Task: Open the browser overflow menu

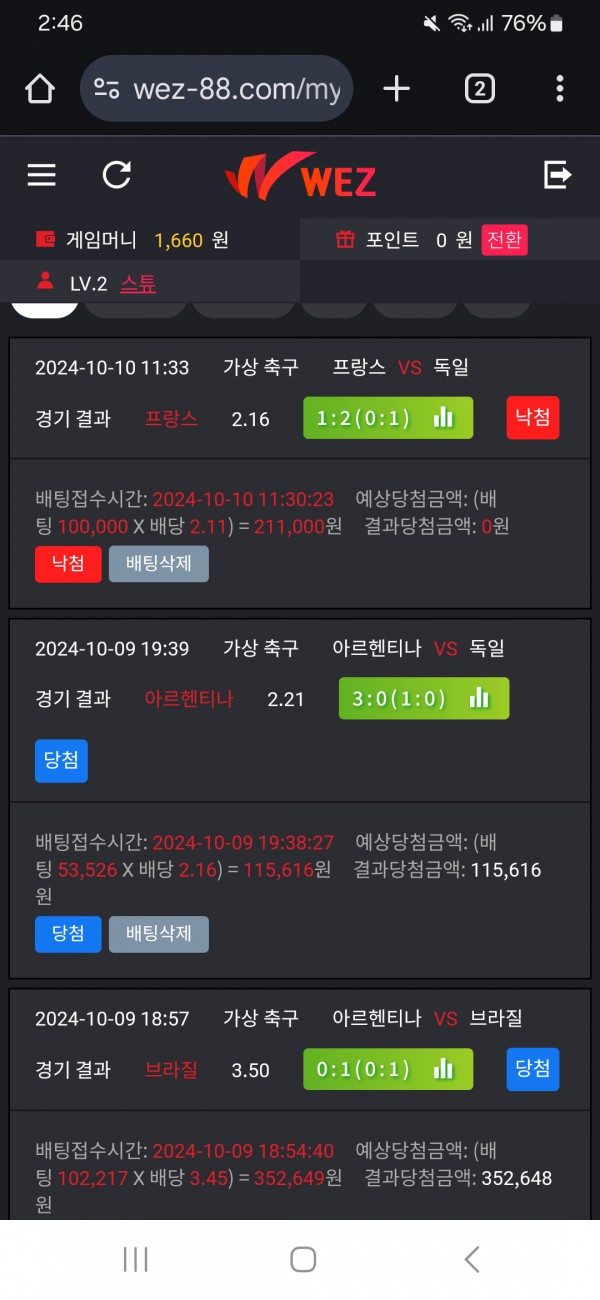Action: click(x=559, y=89)
